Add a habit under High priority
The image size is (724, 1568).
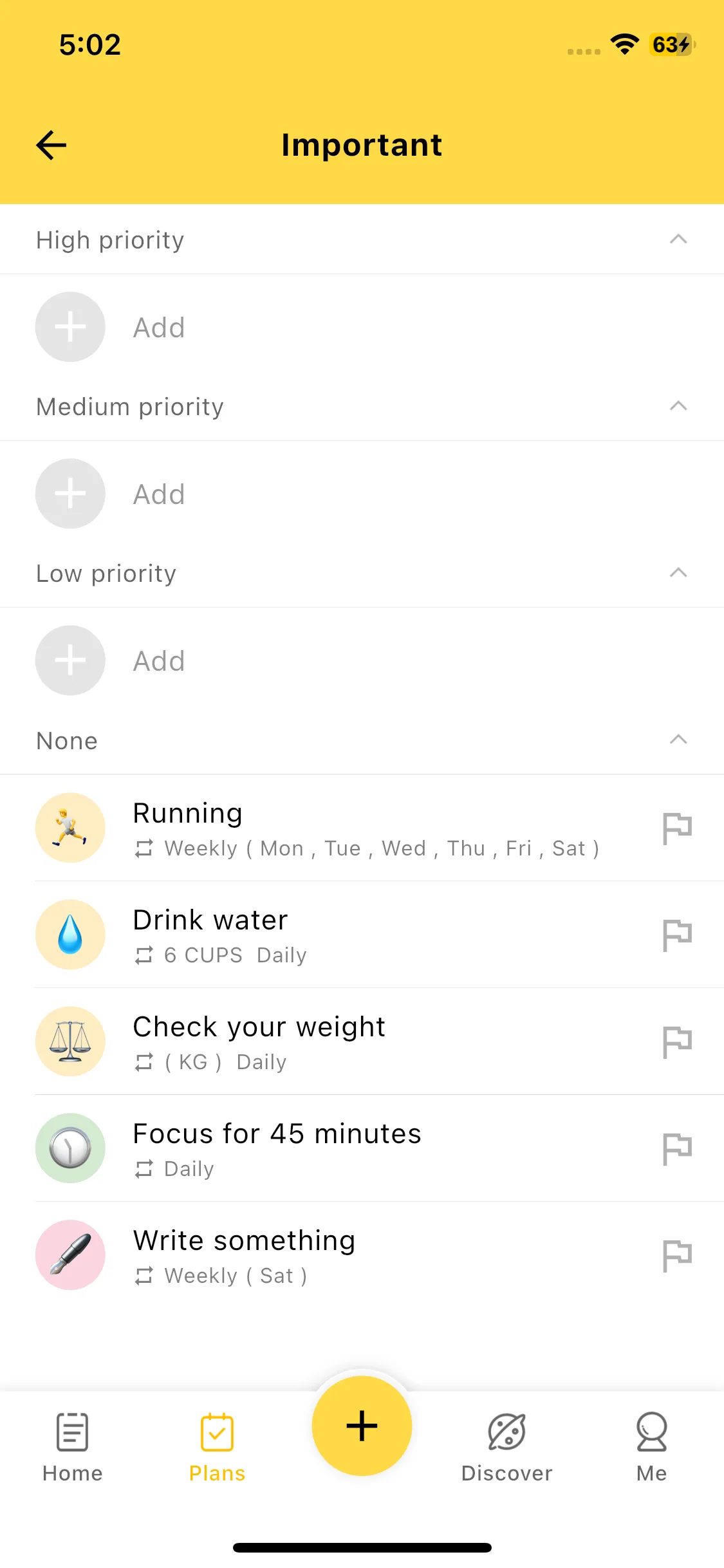(x=71, y=327)
